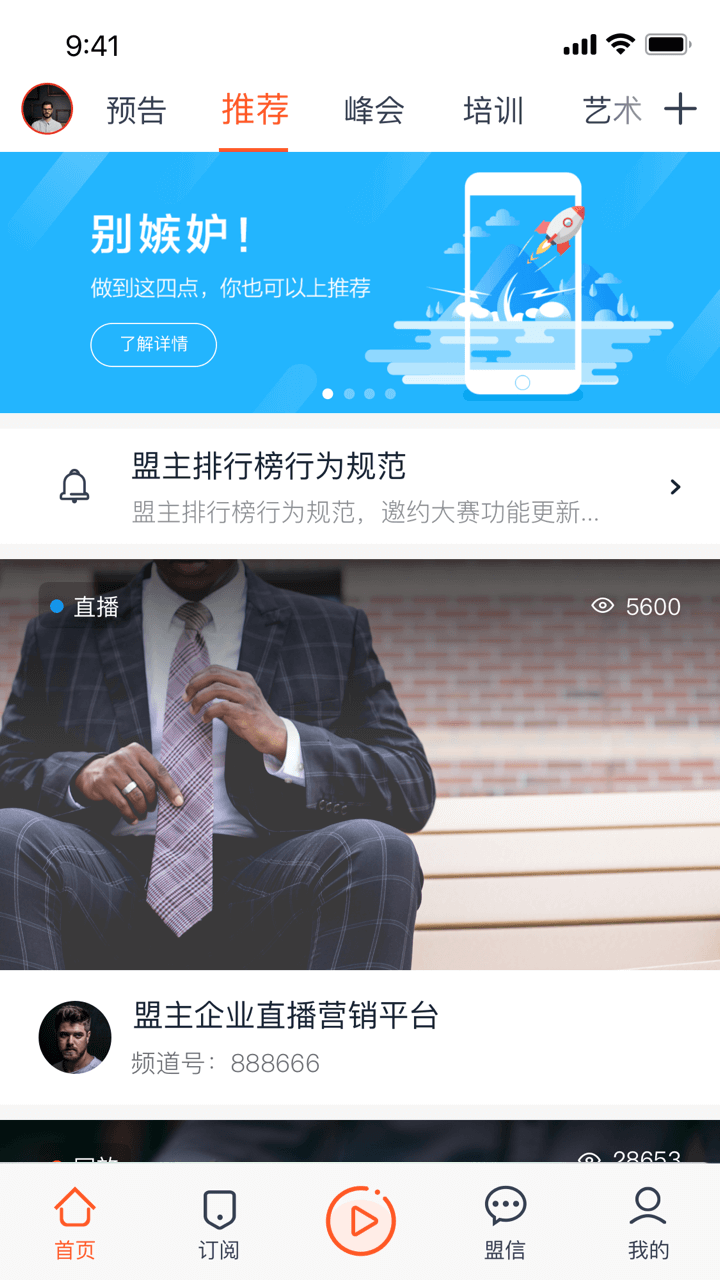This screenshot has height=1280, width=720.
Task: Select the 首页 home tab
Action: point(75,1224)
